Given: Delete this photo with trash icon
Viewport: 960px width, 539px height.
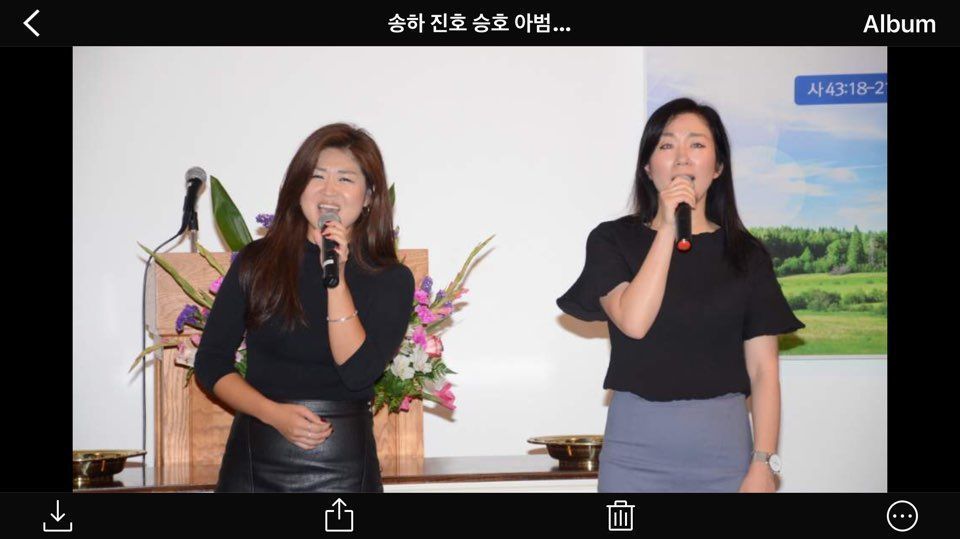Looking at the screenshot, I should tap(620, 515).
